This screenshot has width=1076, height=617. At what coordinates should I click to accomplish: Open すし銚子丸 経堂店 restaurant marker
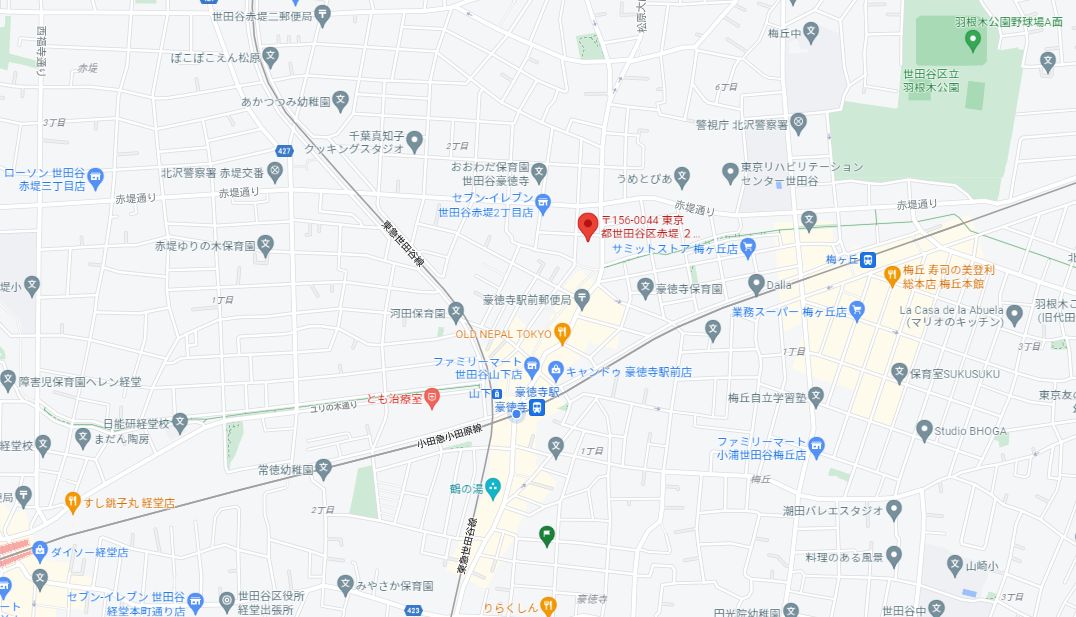pos(72,502)
